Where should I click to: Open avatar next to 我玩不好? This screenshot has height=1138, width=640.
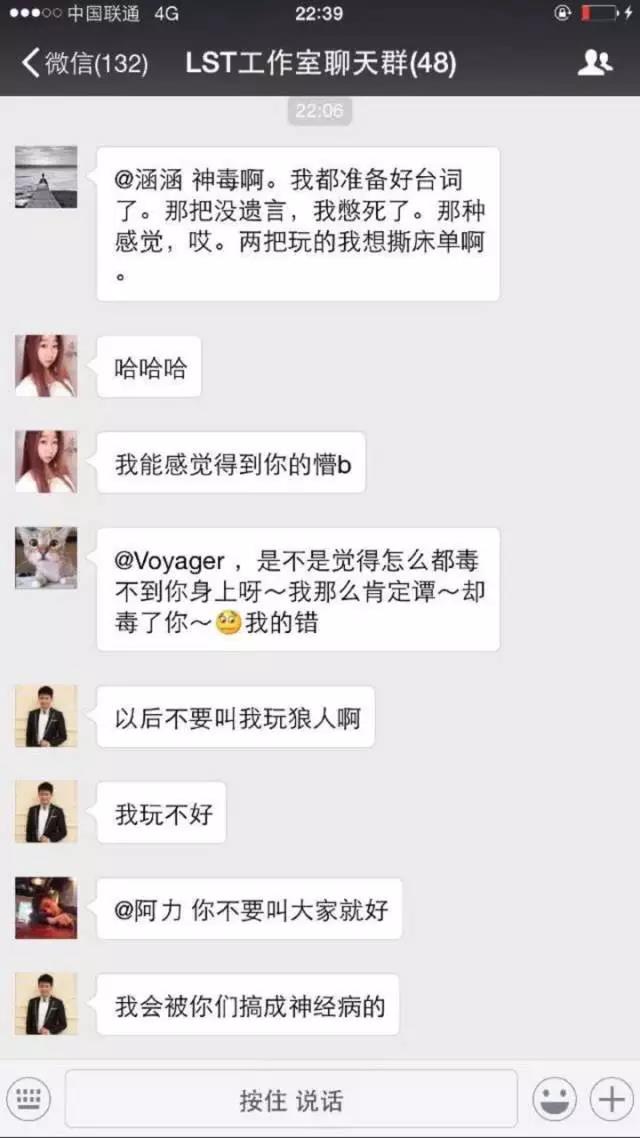click(46, 812)
